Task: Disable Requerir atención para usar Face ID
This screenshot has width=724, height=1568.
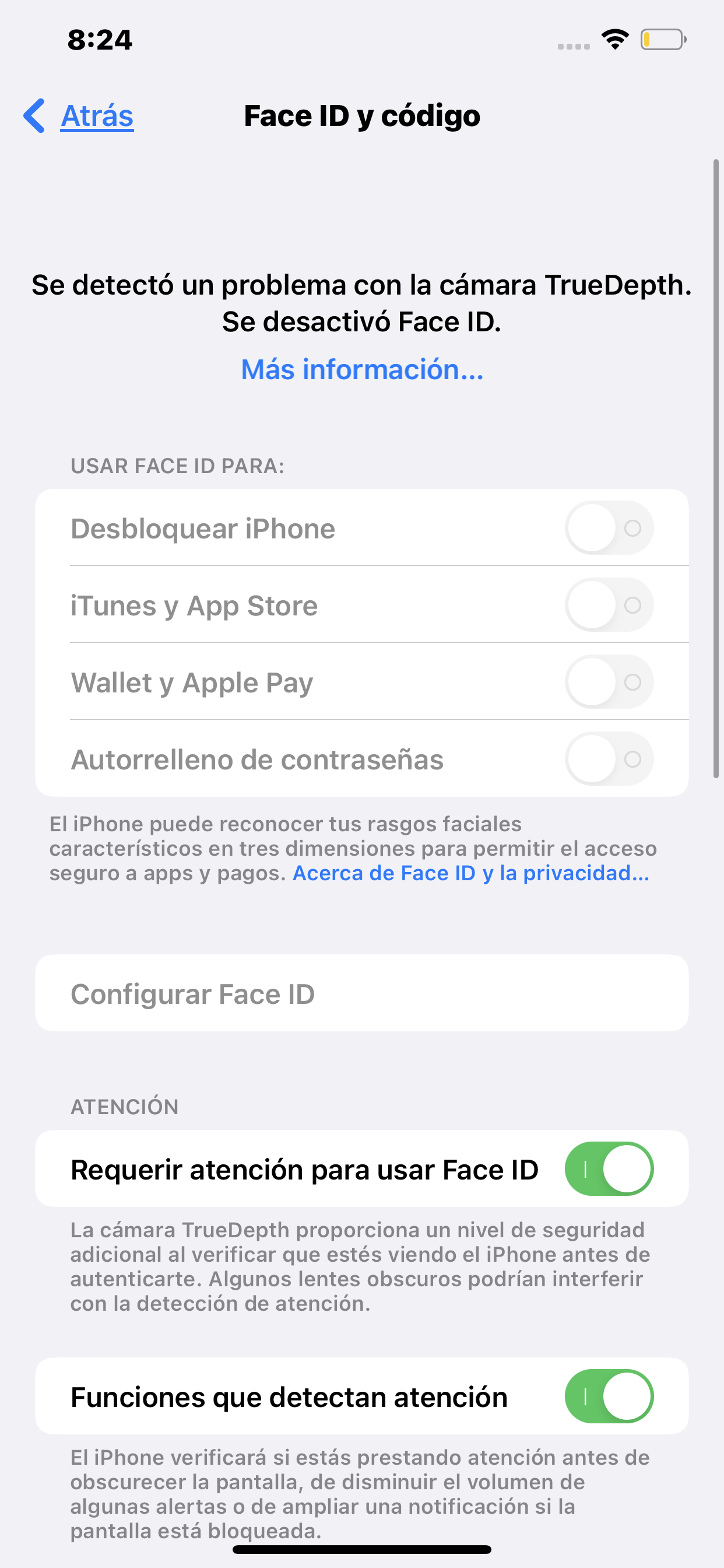Action: 609,1168
